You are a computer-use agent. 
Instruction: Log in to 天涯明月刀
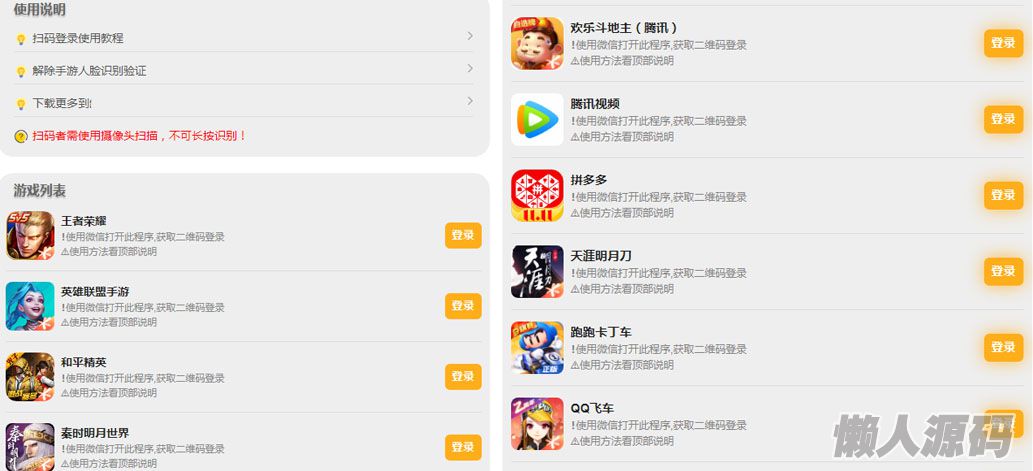click(1003, 271)
